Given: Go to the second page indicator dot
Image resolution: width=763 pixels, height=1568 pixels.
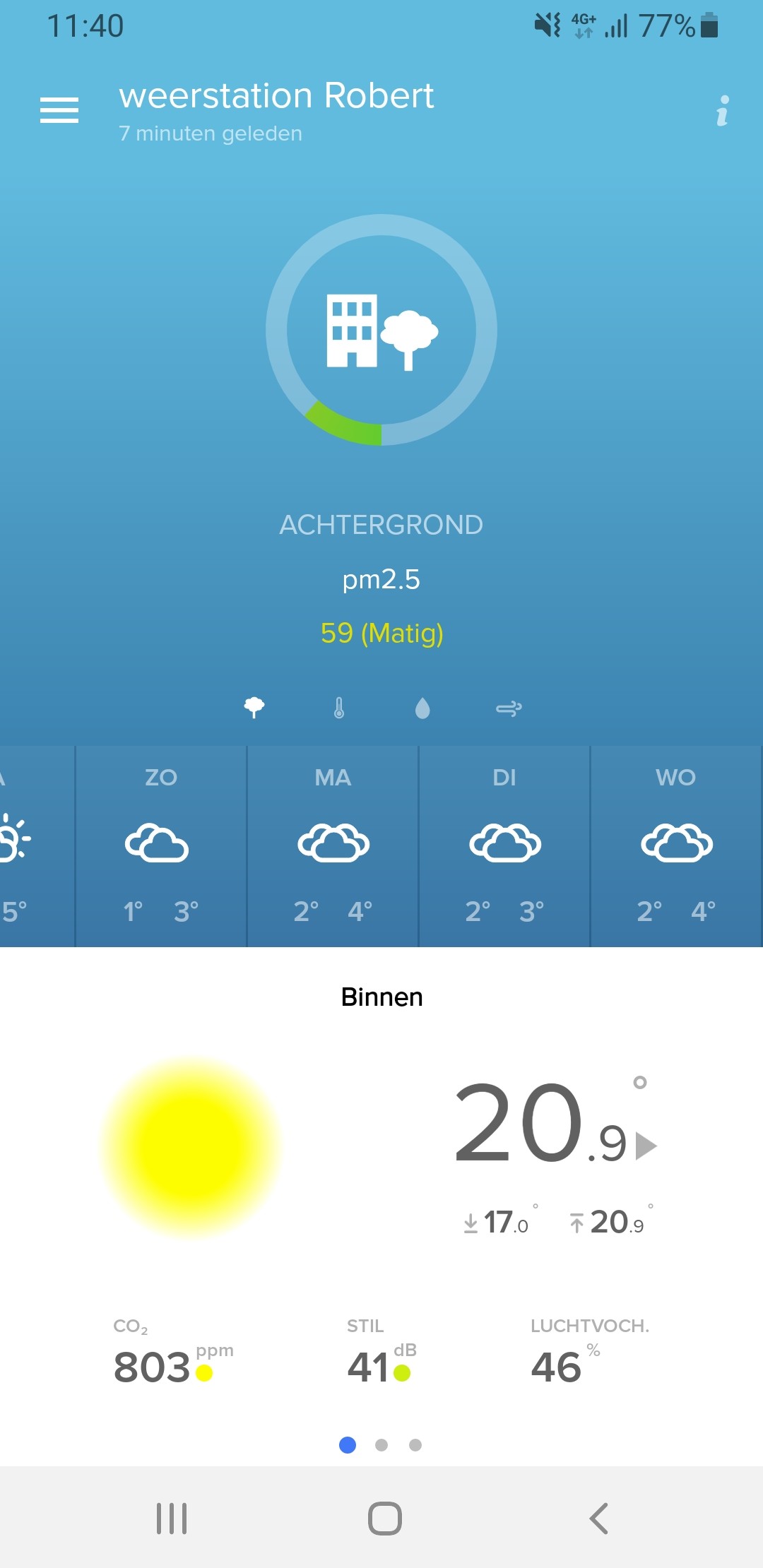Looking at the screenshot, I should 381,1445.
